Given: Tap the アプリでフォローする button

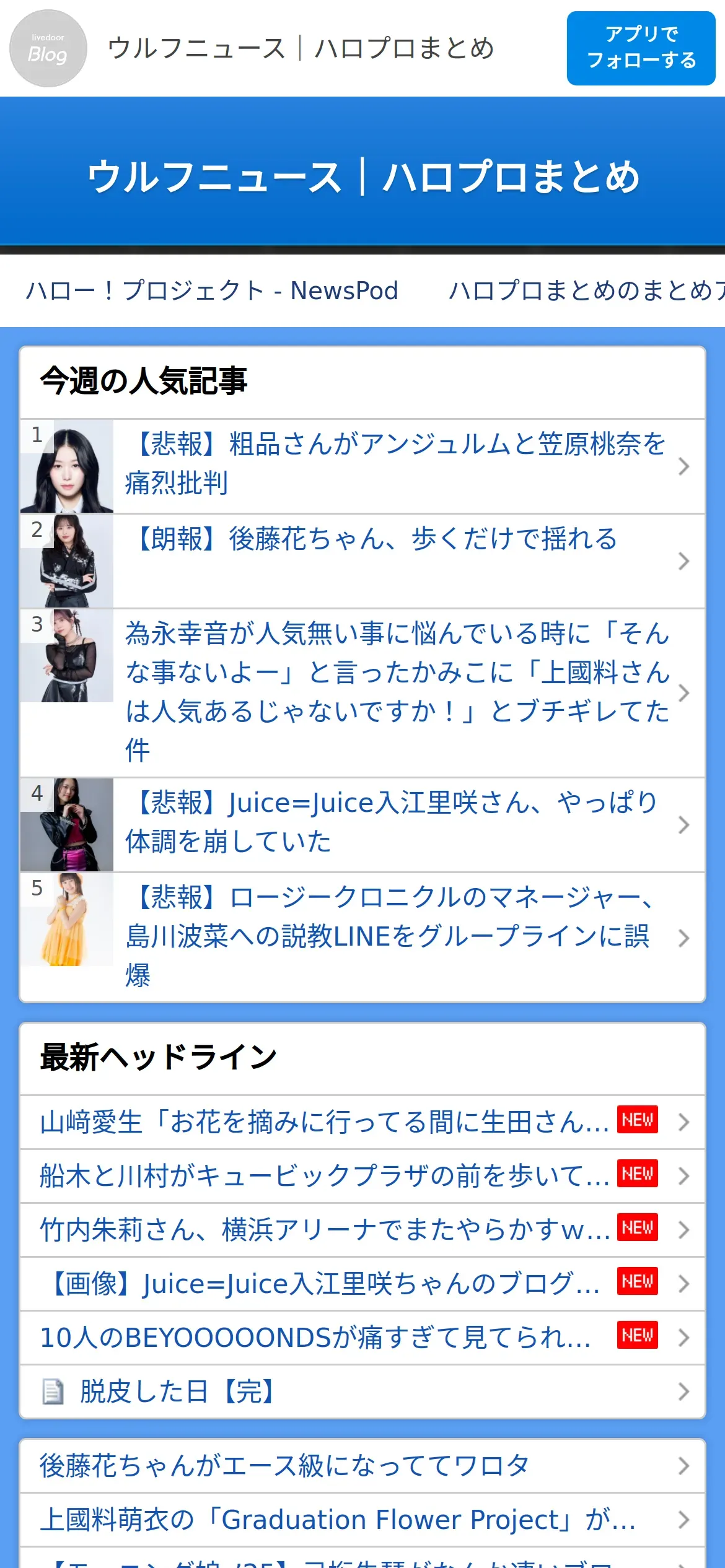Looking at the screenshot, I should [x=641, y=48].
